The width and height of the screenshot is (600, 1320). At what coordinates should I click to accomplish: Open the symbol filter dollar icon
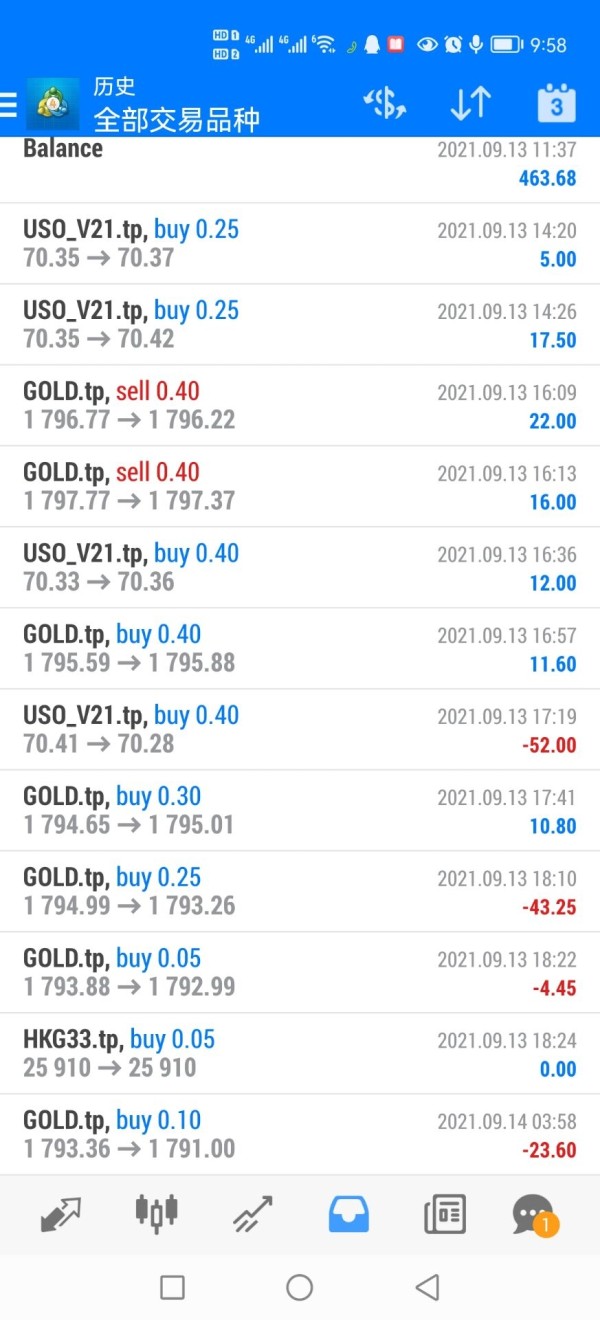click(383, 103)
